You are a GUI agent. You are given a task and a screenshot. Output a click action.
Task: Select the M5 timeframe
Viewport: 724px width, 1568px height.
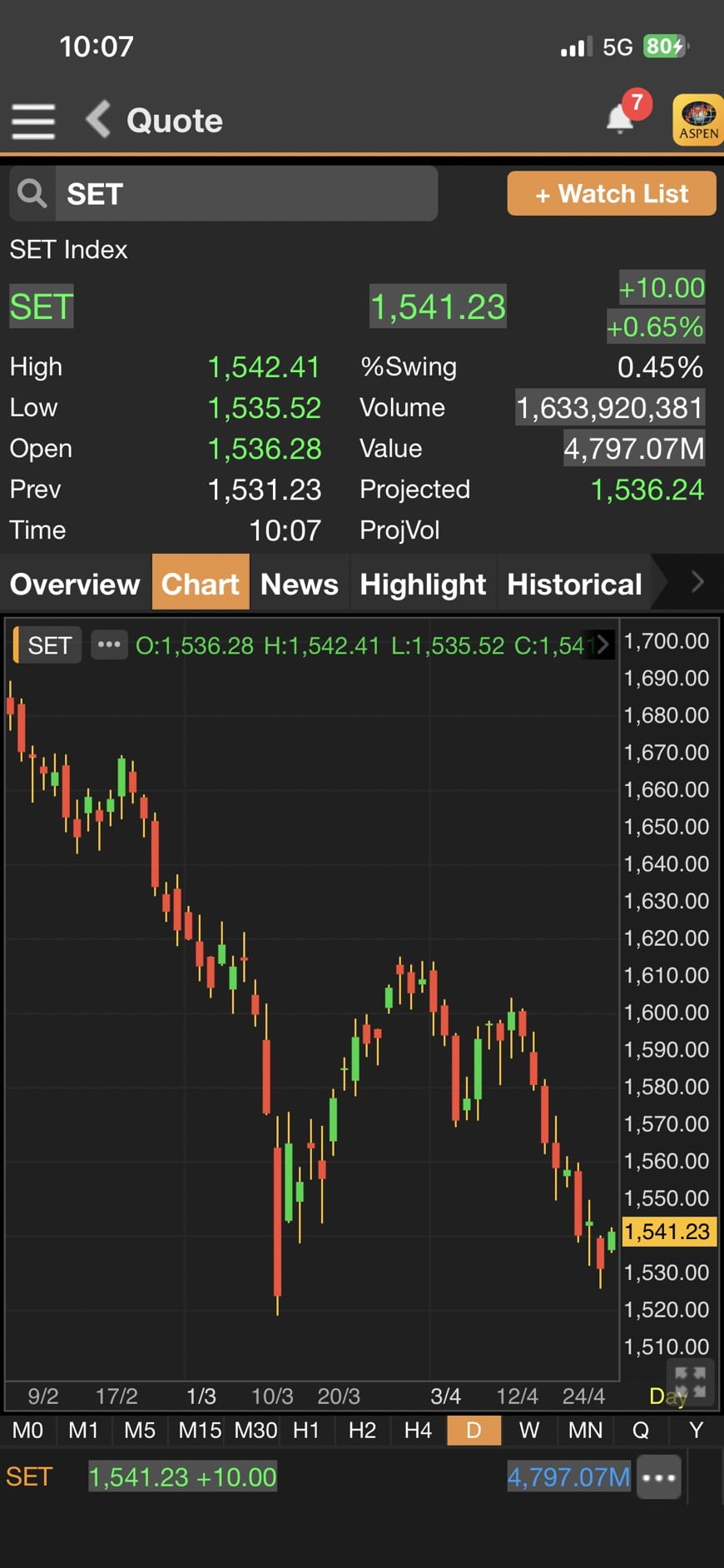pos(140,1431)
